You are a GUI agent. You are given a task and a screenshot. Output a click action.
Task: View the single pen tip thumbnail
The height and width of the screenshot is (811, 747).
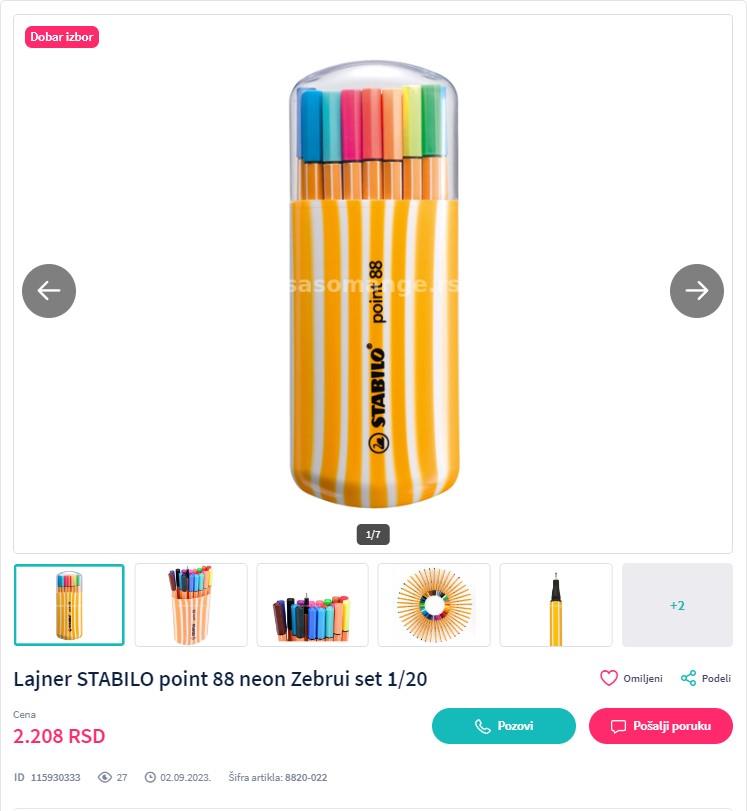pyautogui.click(x=556, y=605)
